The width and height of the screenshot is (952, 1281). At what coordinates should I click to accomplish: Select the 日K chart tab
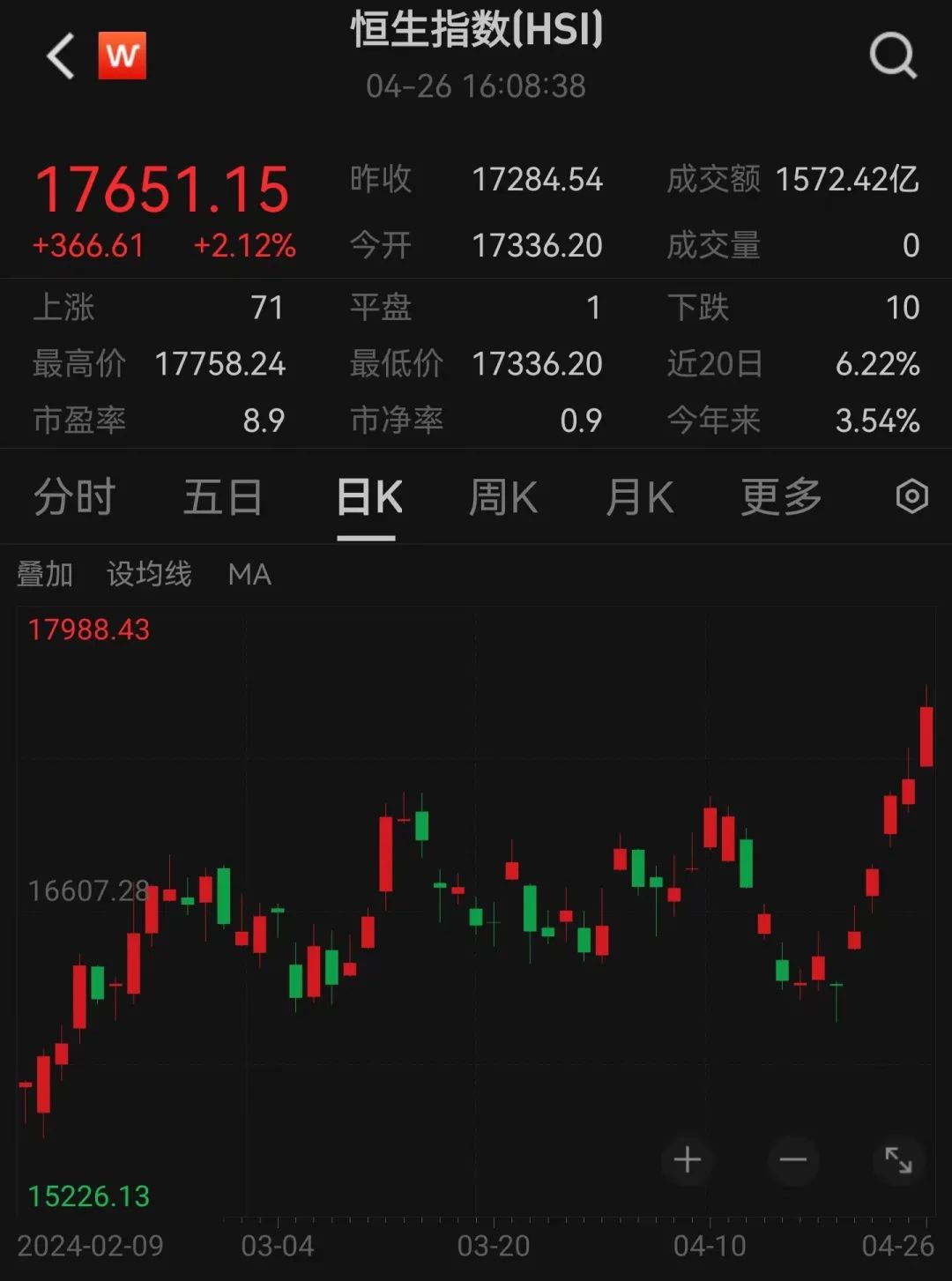pyautogui.click(x=368, y=497)
